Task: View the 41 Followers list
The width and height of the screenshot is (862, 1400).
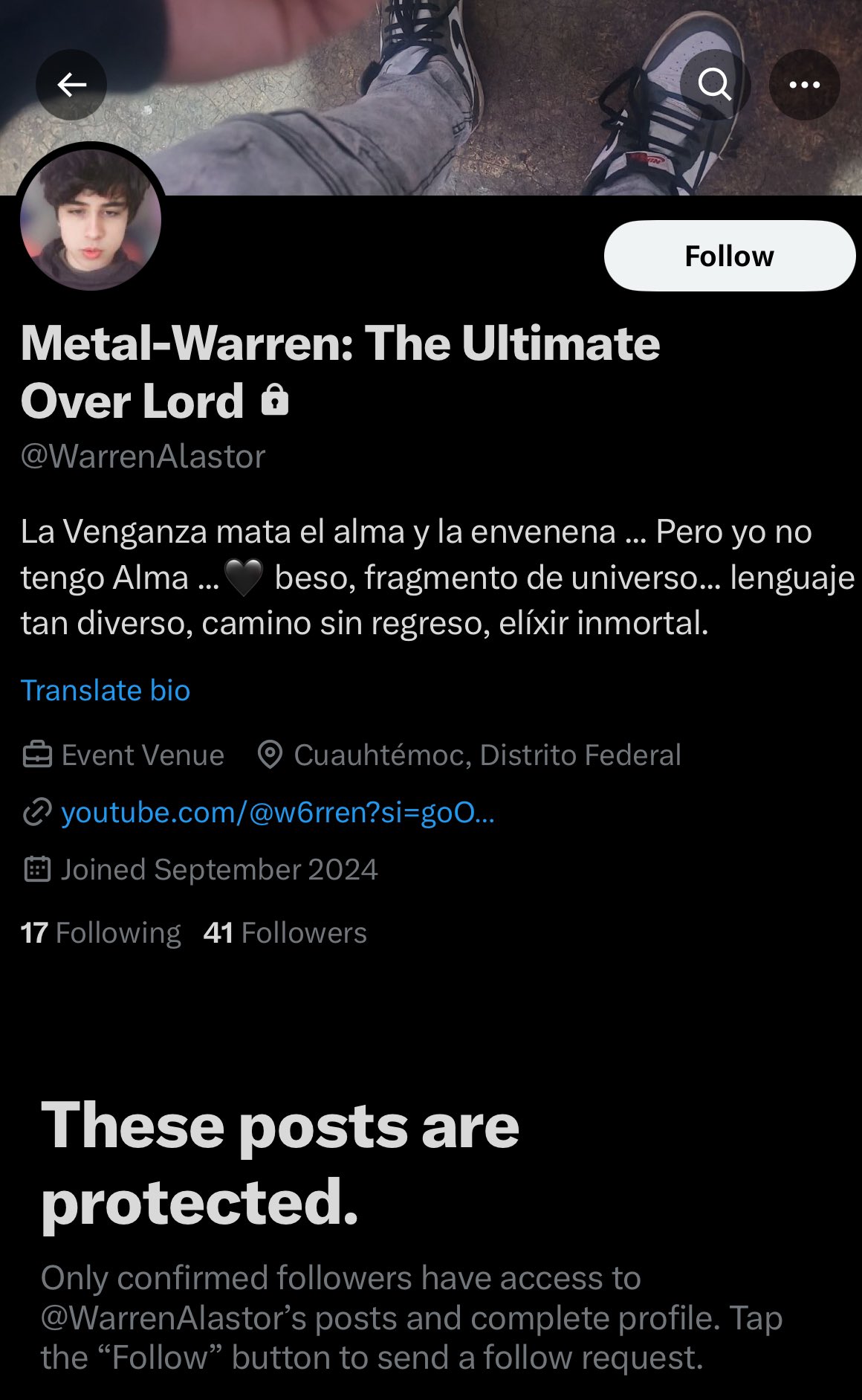Action: pos(285,932)
